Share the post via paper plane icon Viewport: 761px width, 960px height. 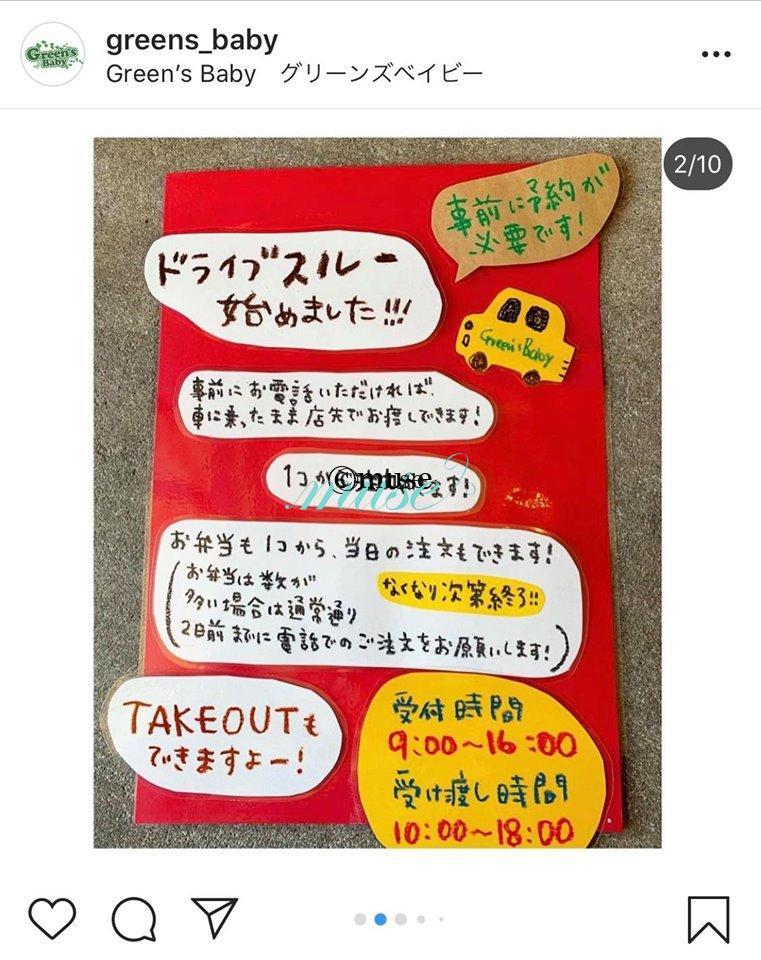point(214,917)
